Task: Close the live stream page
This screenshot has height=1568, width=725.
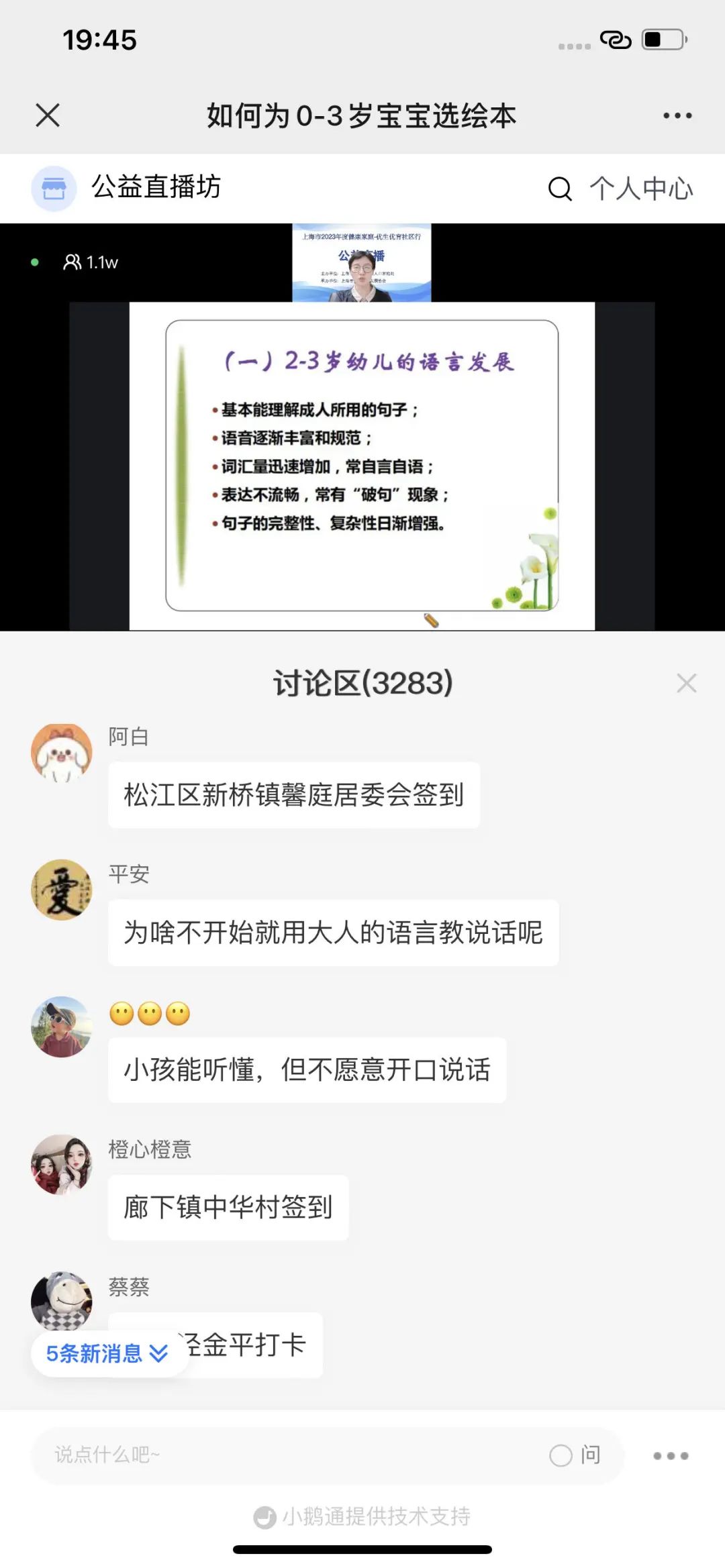Action: (x=48, y=115)
